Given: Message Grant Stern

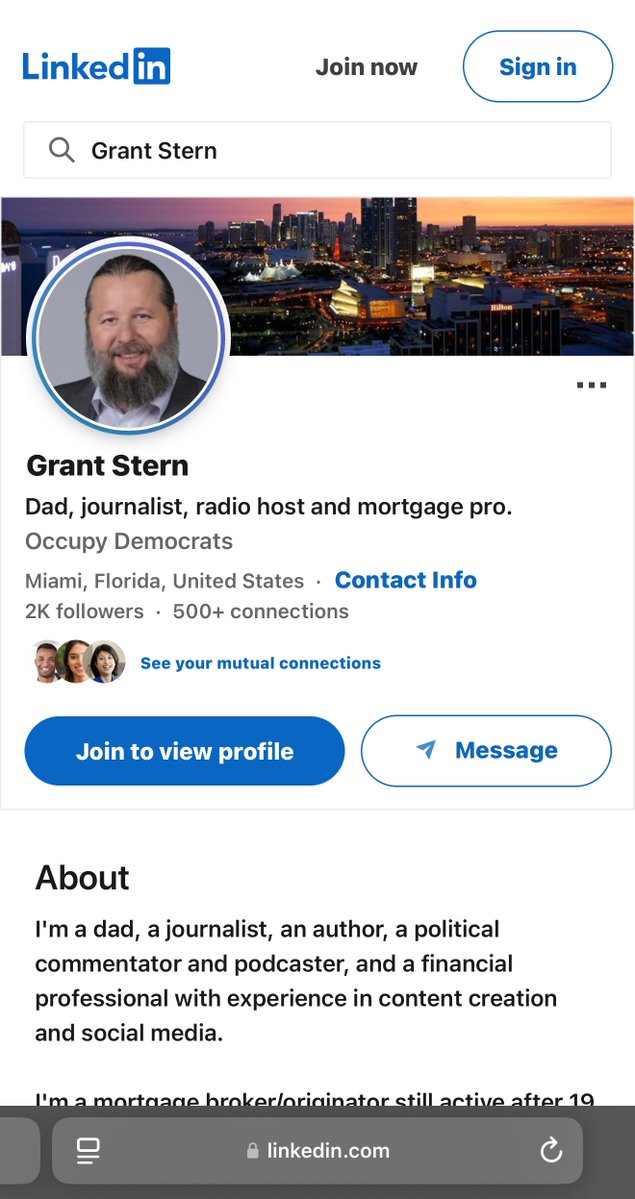Looking at the screenshot, I should (x=486, y=751).
